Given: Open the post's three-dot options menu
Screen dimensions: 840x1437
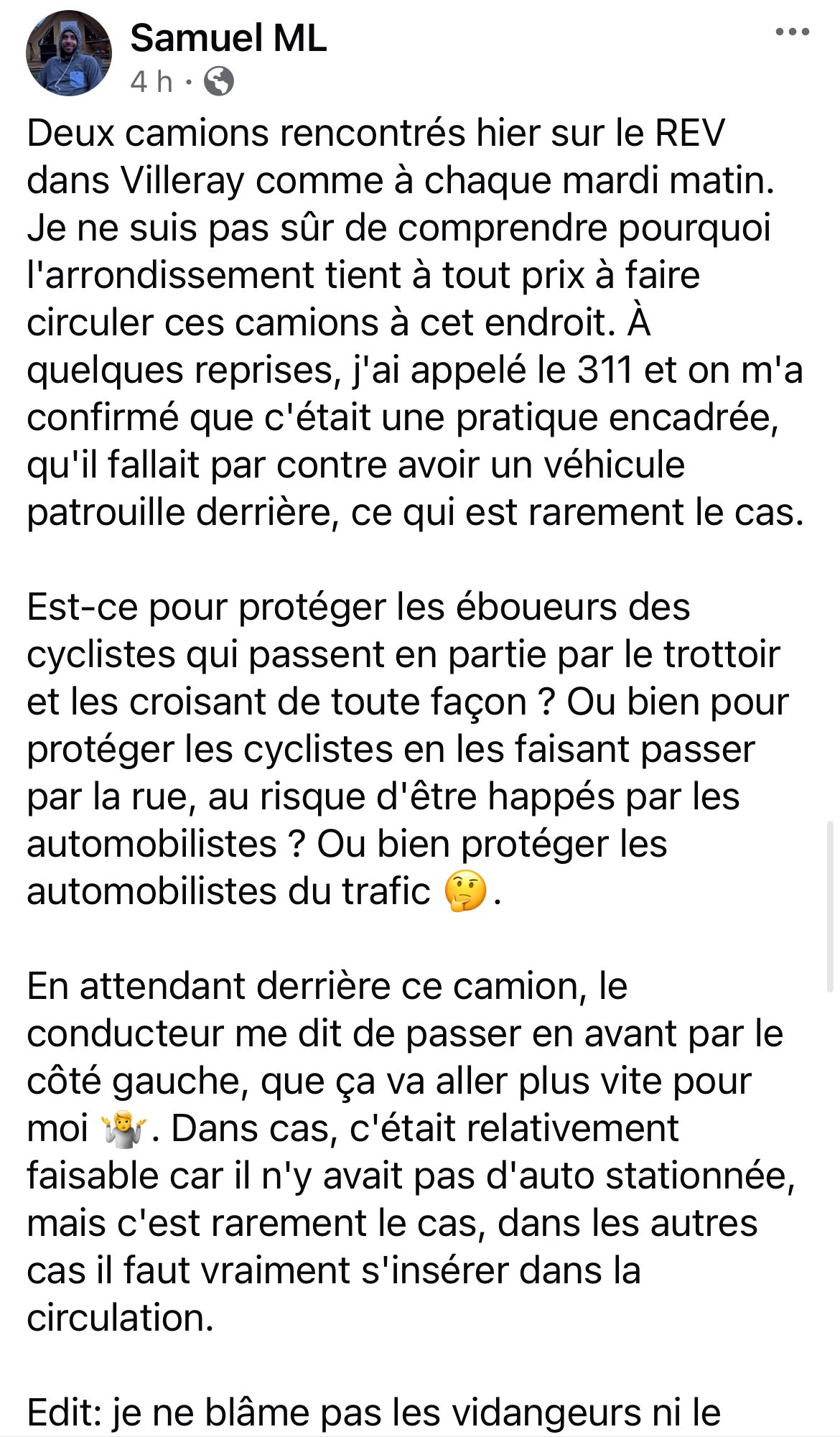Looking at the screenshot, I should (793, 32).
